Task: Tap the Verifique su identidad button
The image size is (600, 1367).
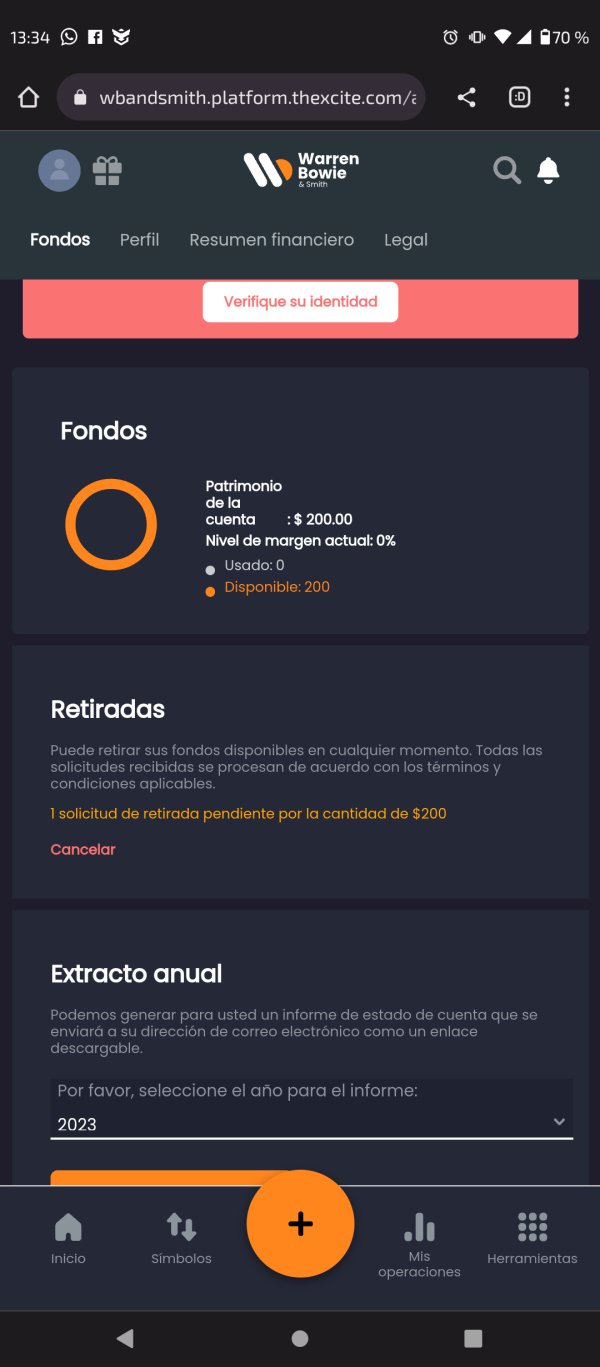Action: tap(300, 301)
